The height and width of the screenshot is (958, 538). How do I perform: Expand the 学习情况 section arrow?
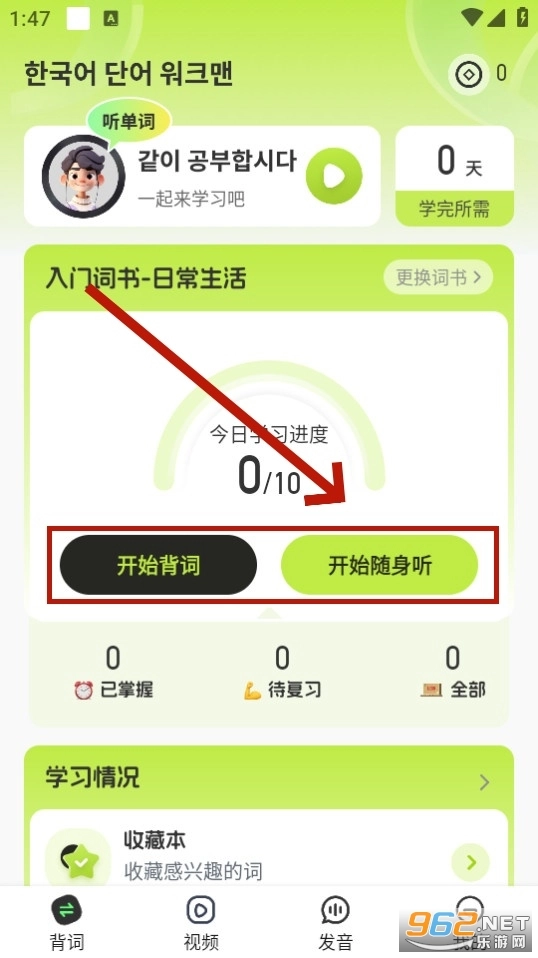484,781
